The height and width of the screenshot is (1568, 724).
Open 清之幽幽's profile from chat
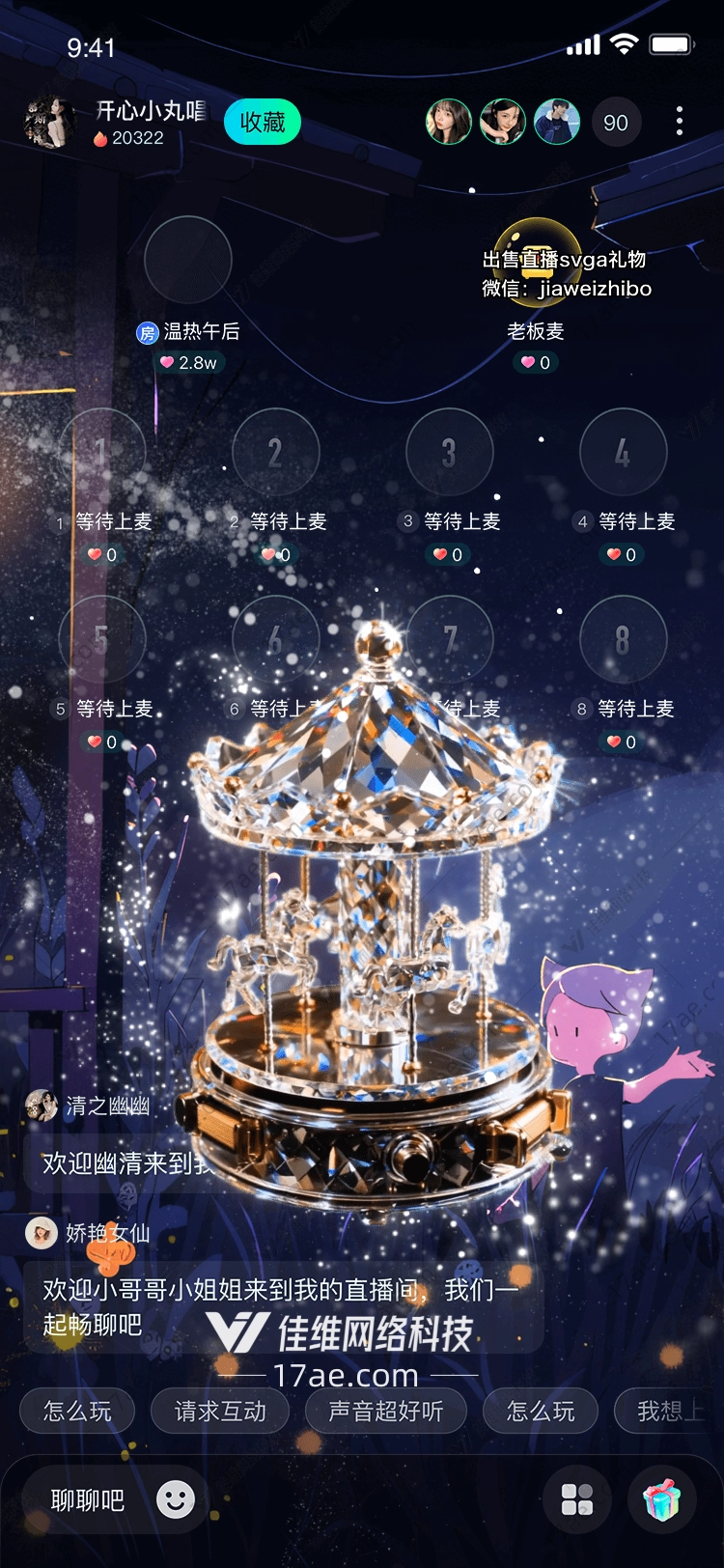click(x=42, y=1106)
